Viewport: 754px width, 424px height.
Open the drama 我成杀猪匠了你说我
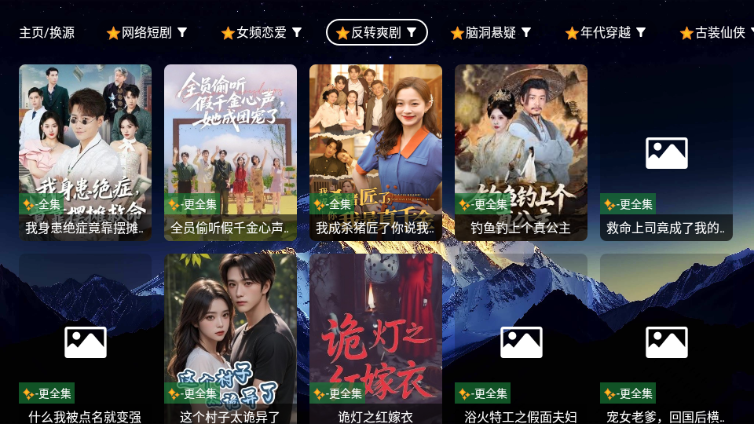[375, 150]
